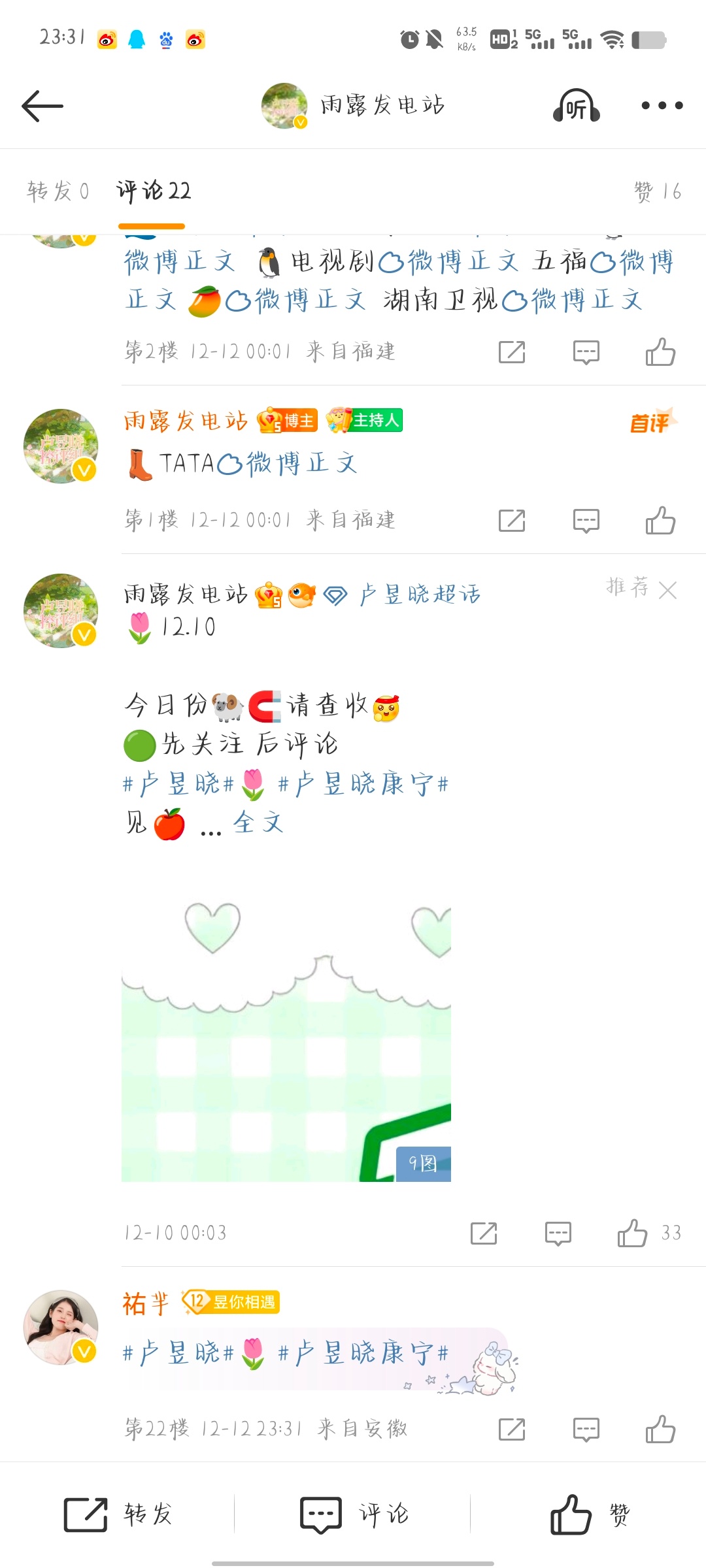
Task: Go back with the arrow icon
Action: click(x=42, y=106)
